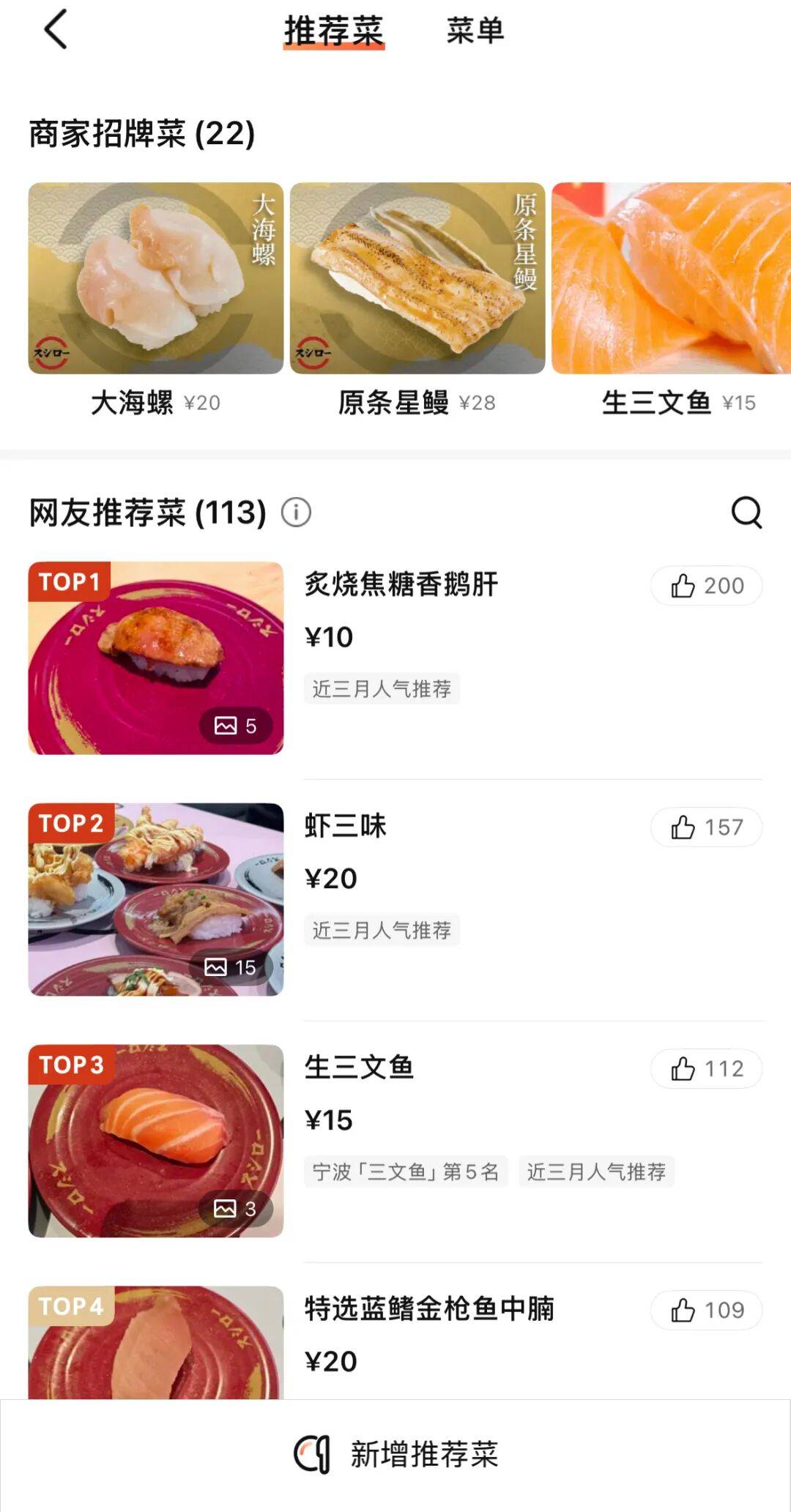Go back using the top-left arrow

(56, 30)
